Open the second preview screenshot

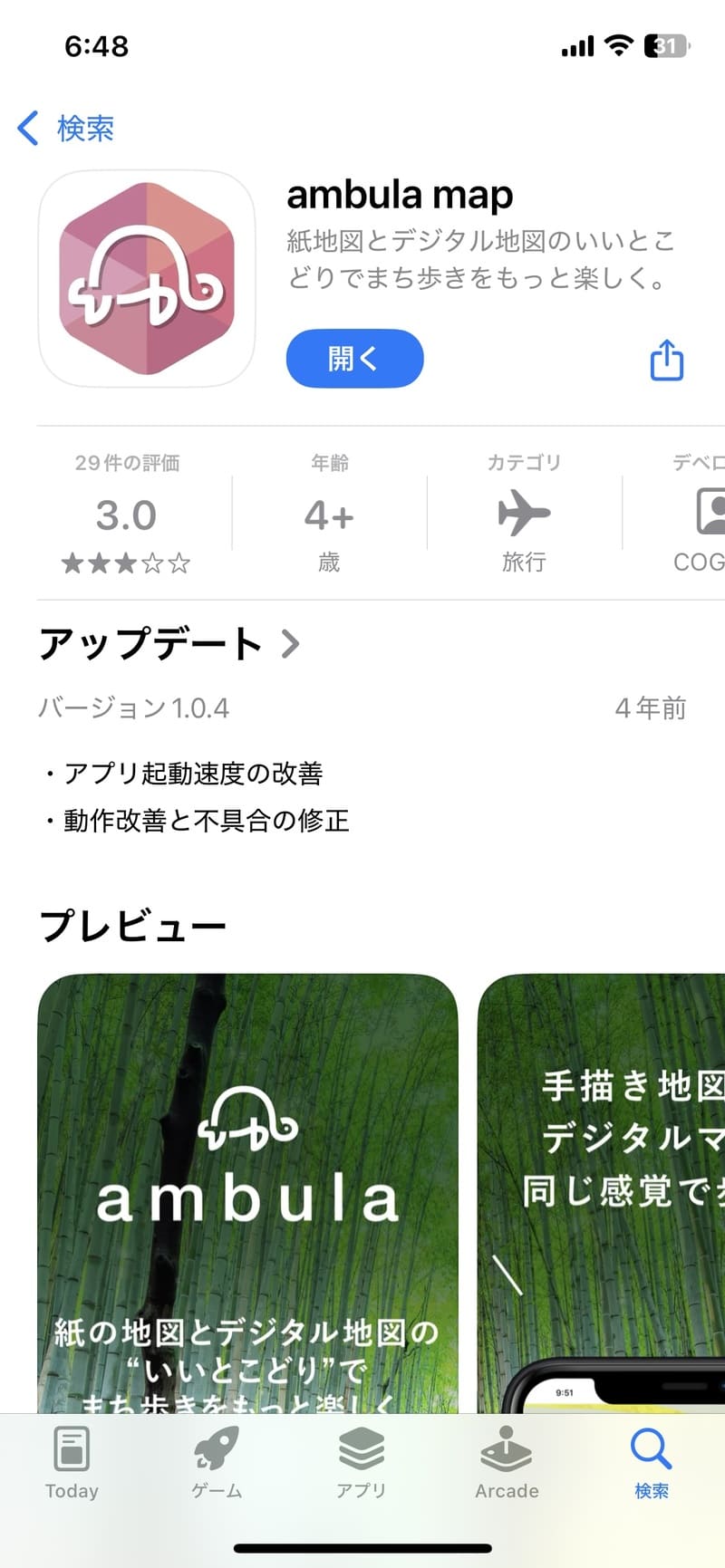coord(602,1193)
